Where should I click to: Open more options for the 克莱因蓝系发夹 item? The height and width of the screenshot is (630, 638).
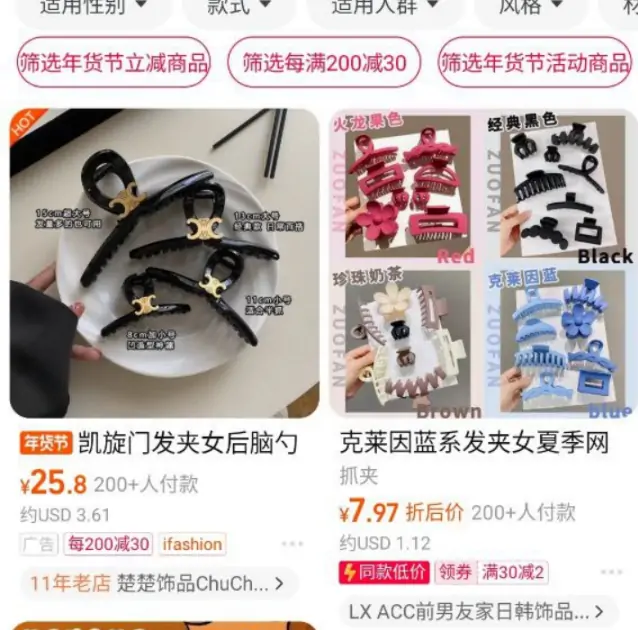610,573
